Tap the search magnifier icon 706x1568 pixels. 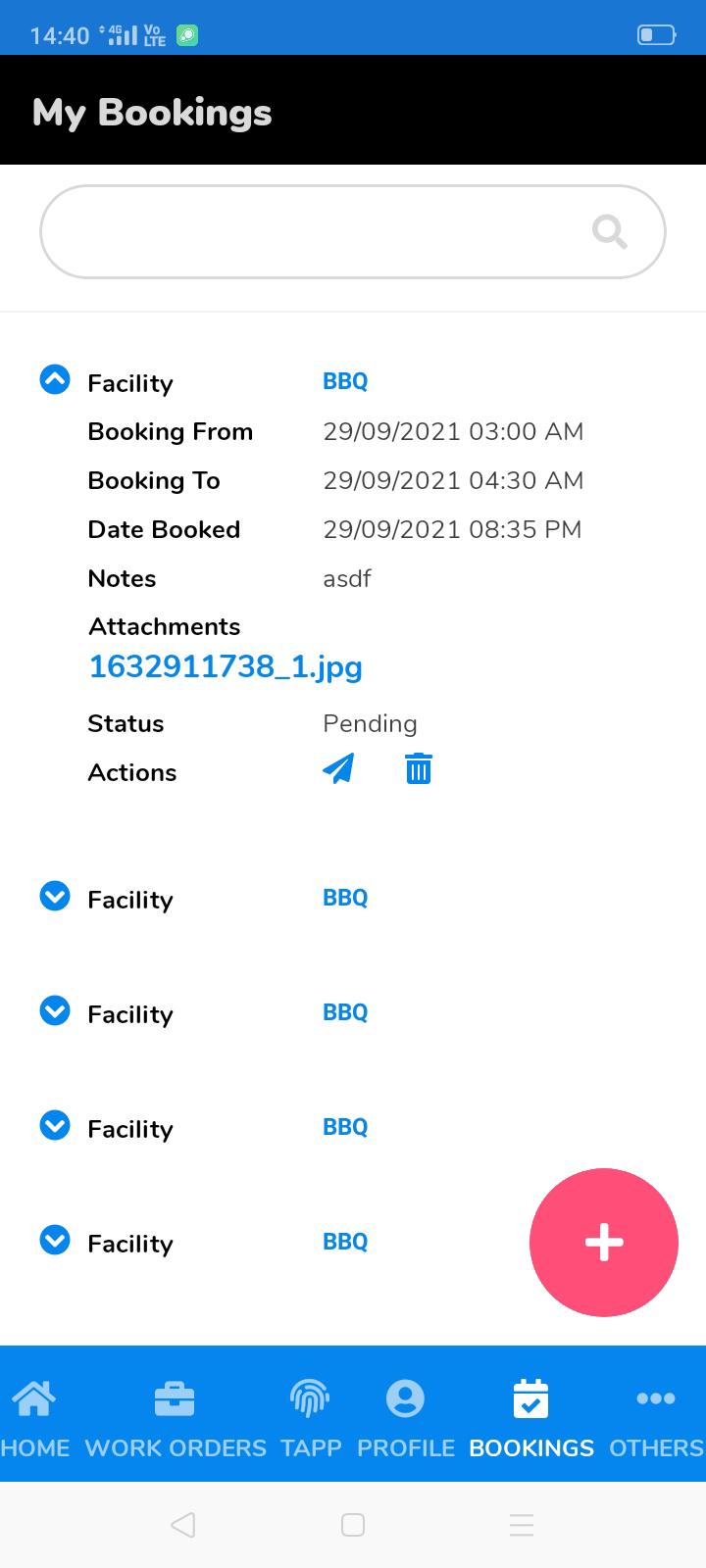(x=609, y=232)
